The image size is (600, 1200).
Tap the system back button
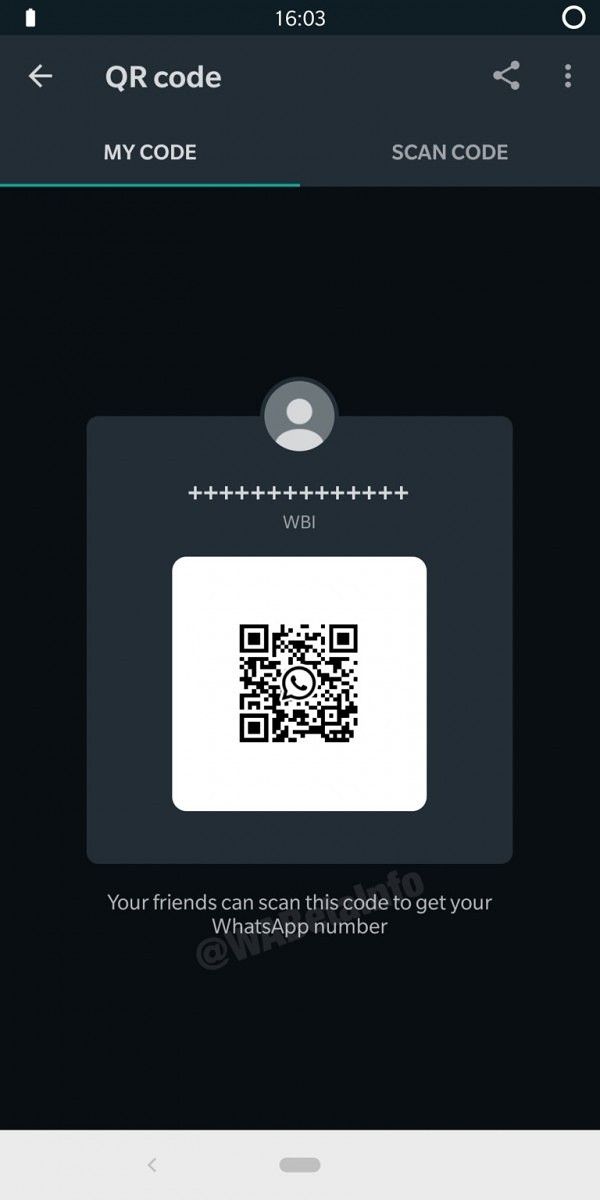(152, 1164)
